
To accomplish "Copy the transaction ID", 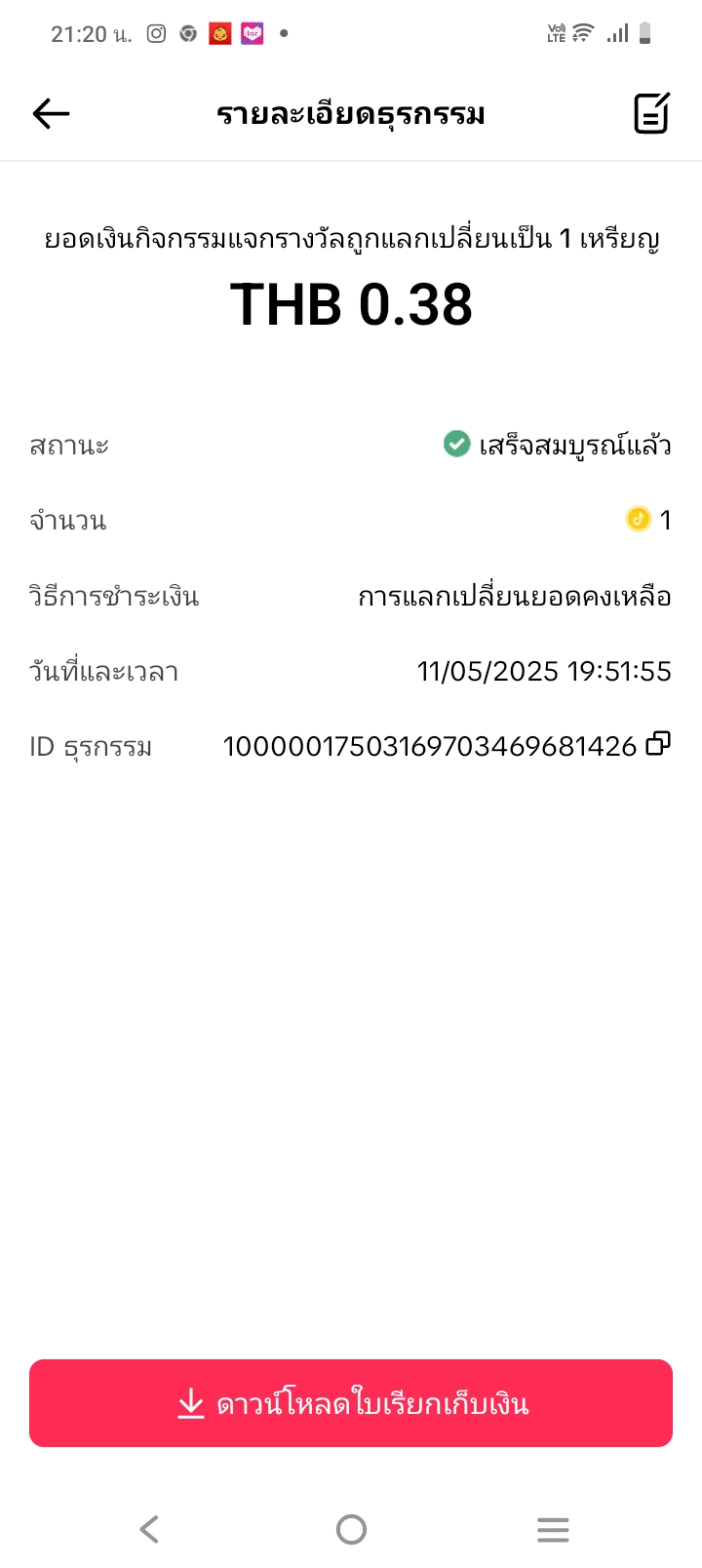I will point(659,744).
